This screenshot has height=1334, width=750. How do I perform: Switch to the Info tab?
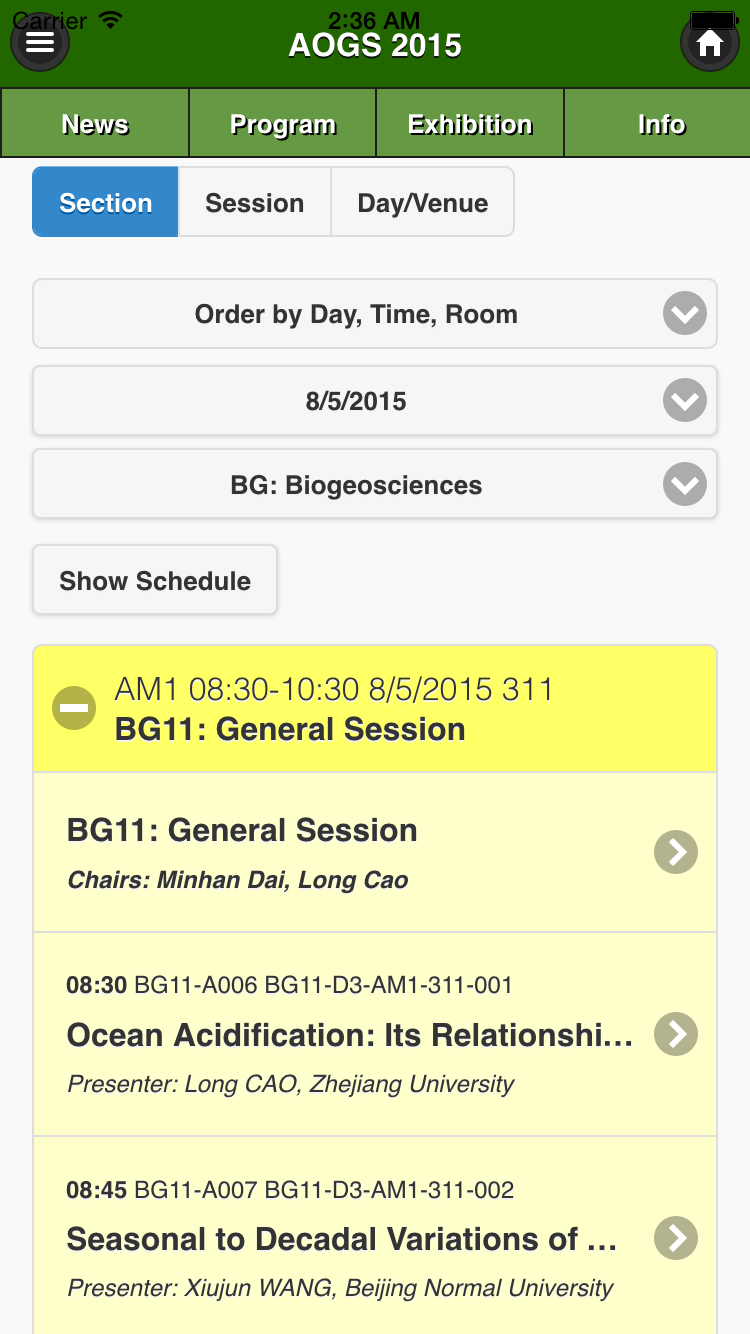click(658, 124)
